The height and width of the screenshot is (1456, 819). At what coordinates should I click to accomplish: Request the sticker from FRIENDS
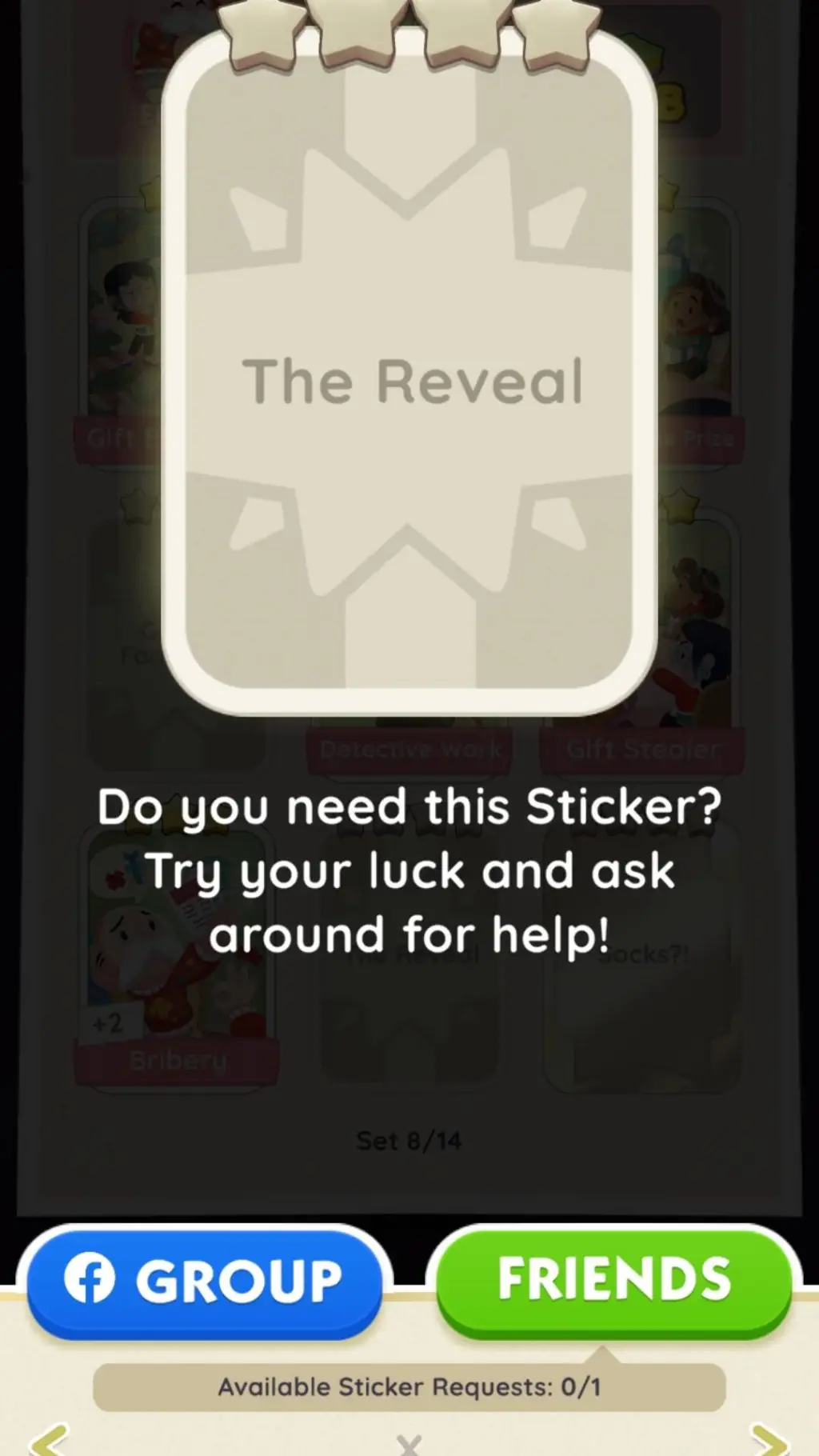click(613, 1280)
